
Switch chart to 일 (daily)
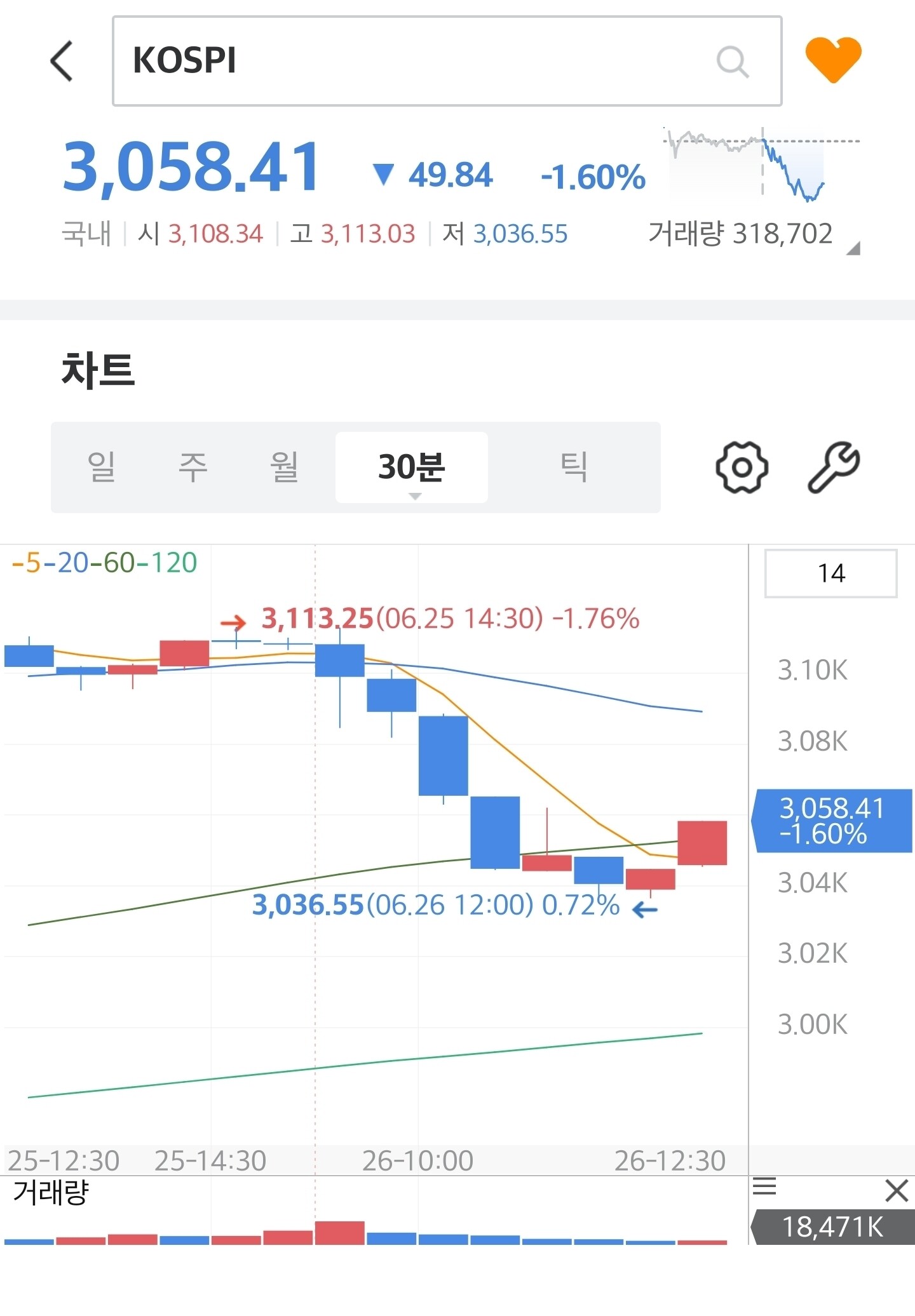(x=102, y=467)
